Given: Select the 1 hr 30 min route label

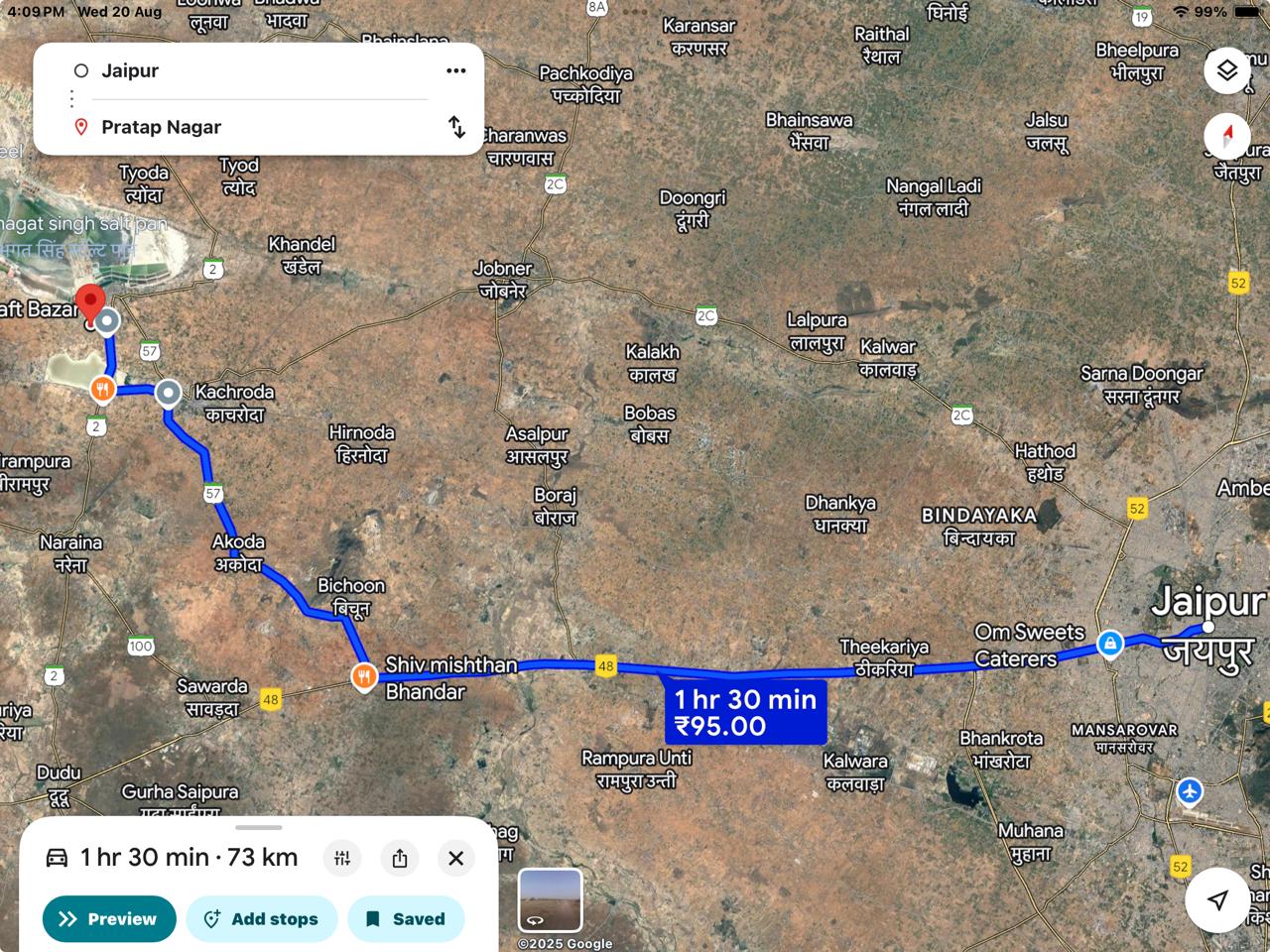Looking at the screenshot, I should pyautogui.click(x=745, y=712).
